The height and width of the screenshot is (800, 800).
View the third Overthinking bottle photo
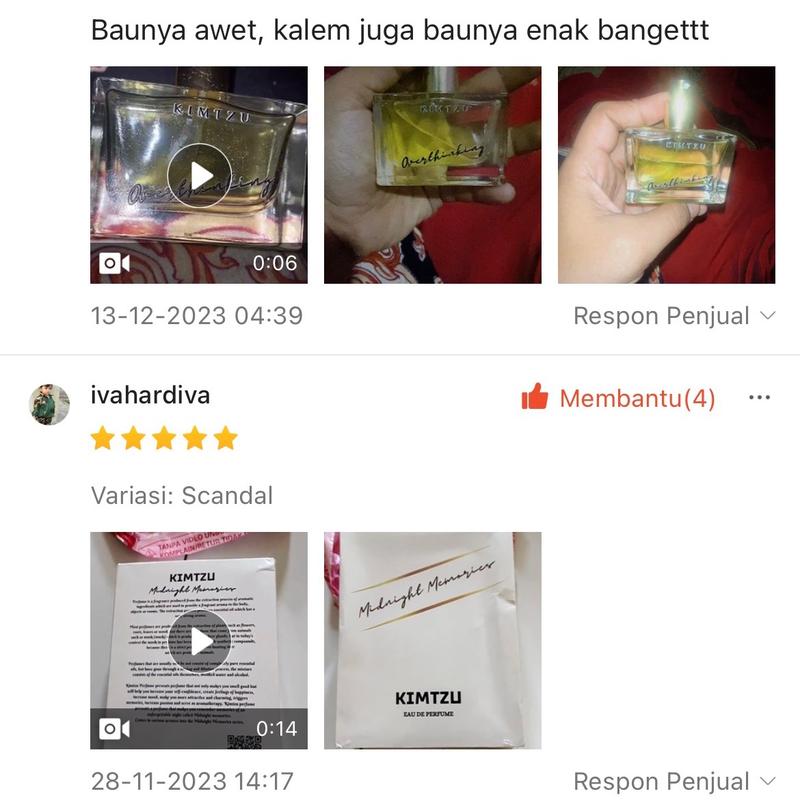tap(666, 176)
